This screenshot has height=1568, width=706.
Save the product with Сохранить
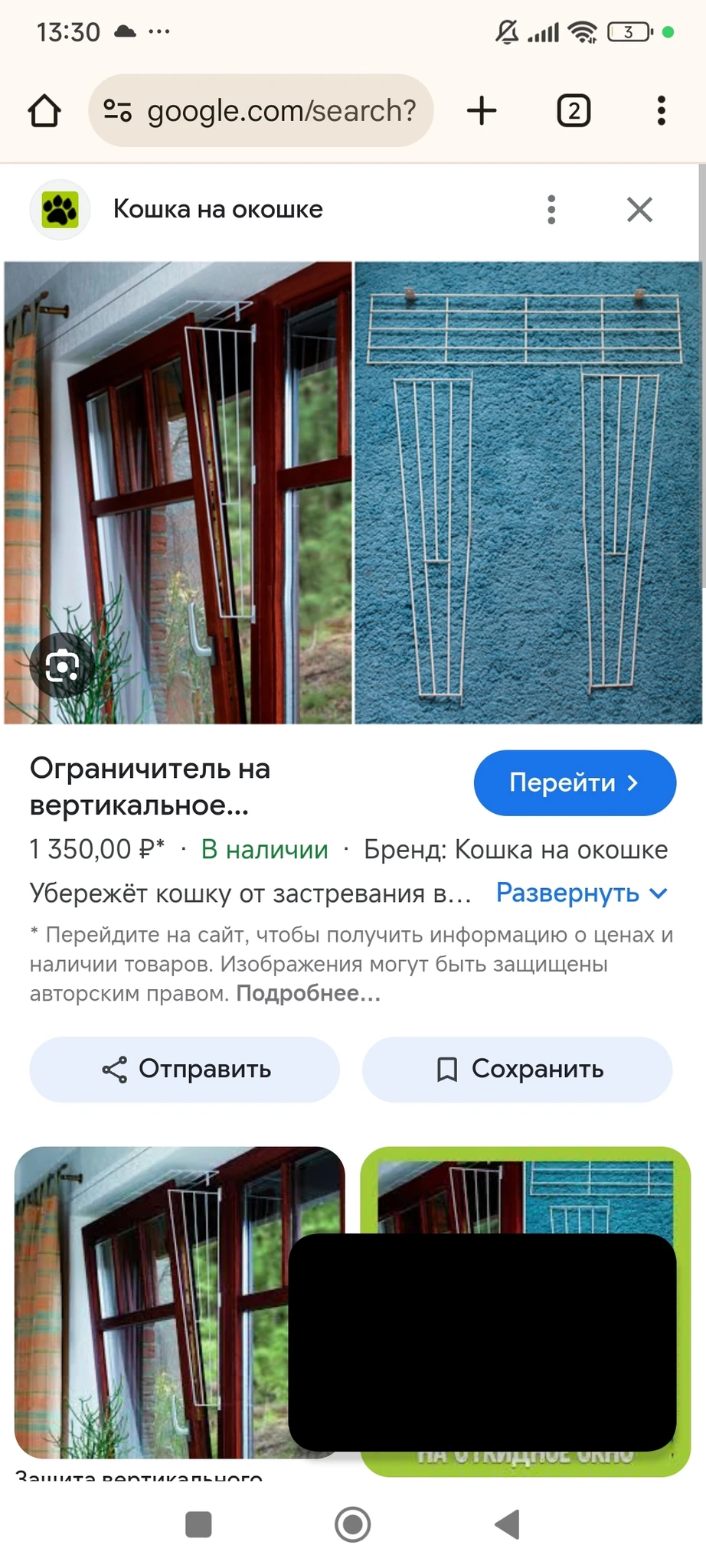tap(518, 1069)
